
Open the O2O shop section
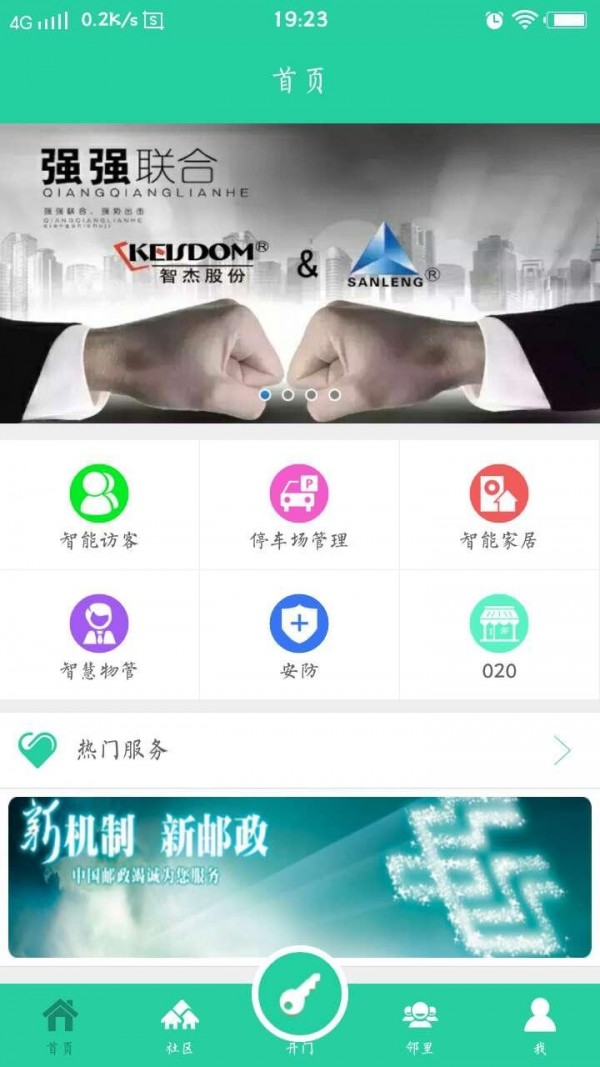499,635
